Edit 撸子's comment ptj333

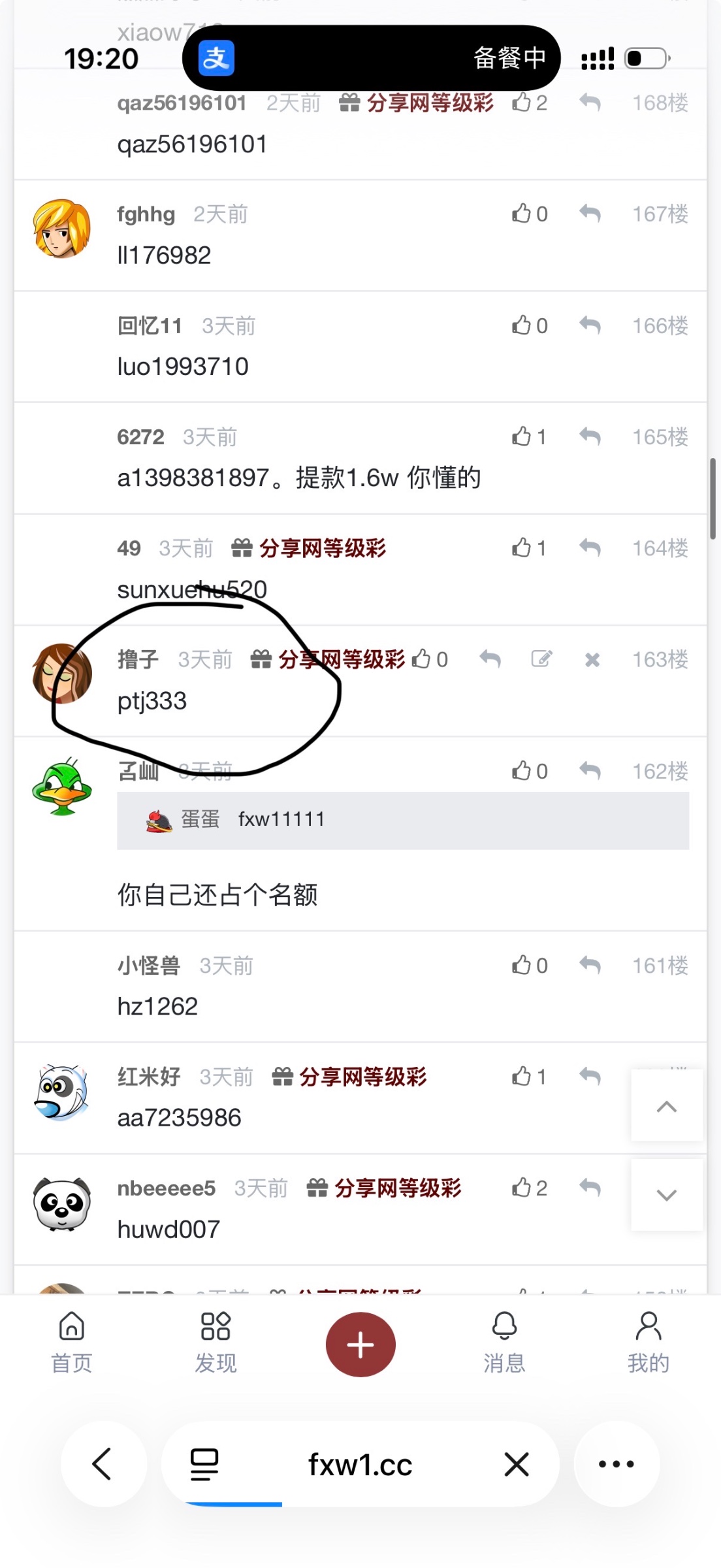[541, 659]
